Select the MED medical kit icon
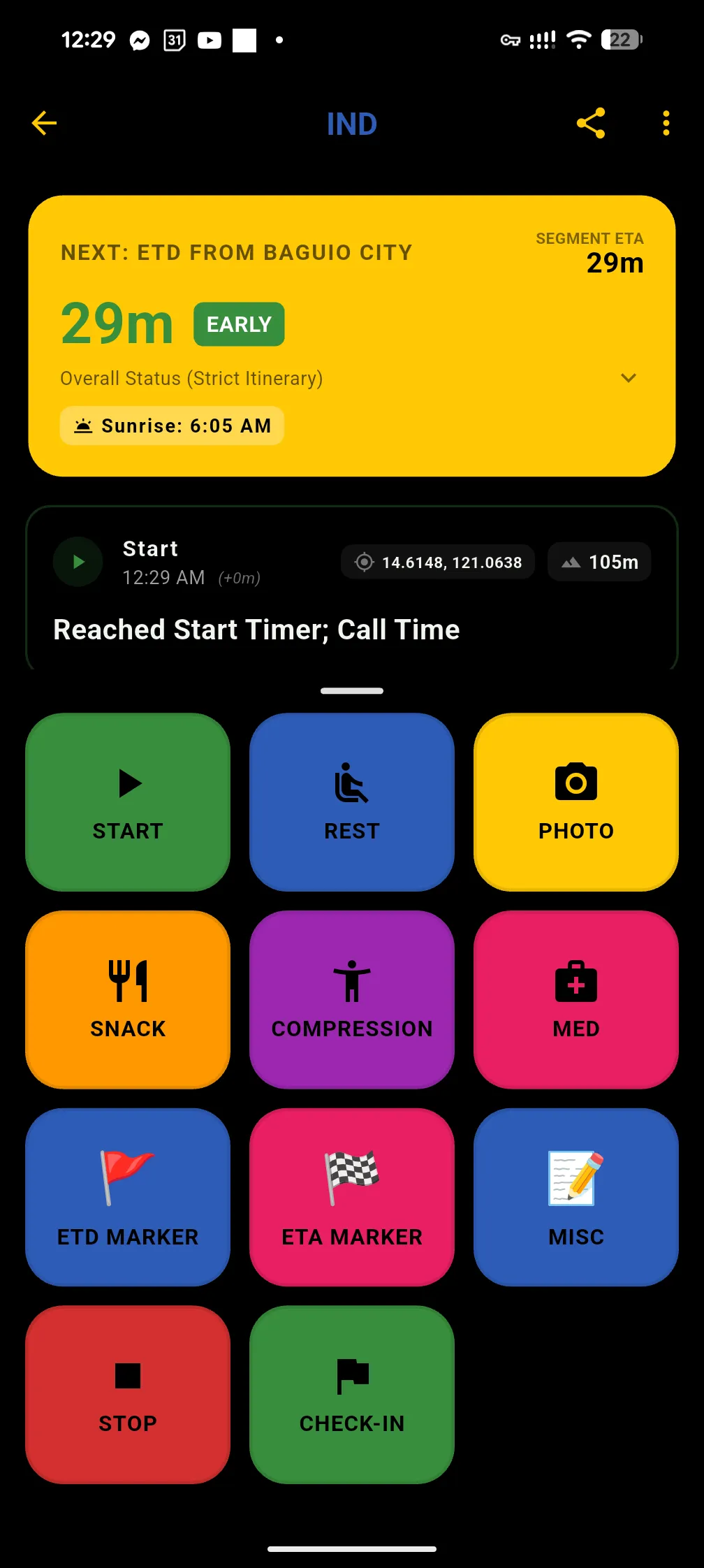Image resolution: width=704 pixels, height=1568 pixels. click(575, 981)
